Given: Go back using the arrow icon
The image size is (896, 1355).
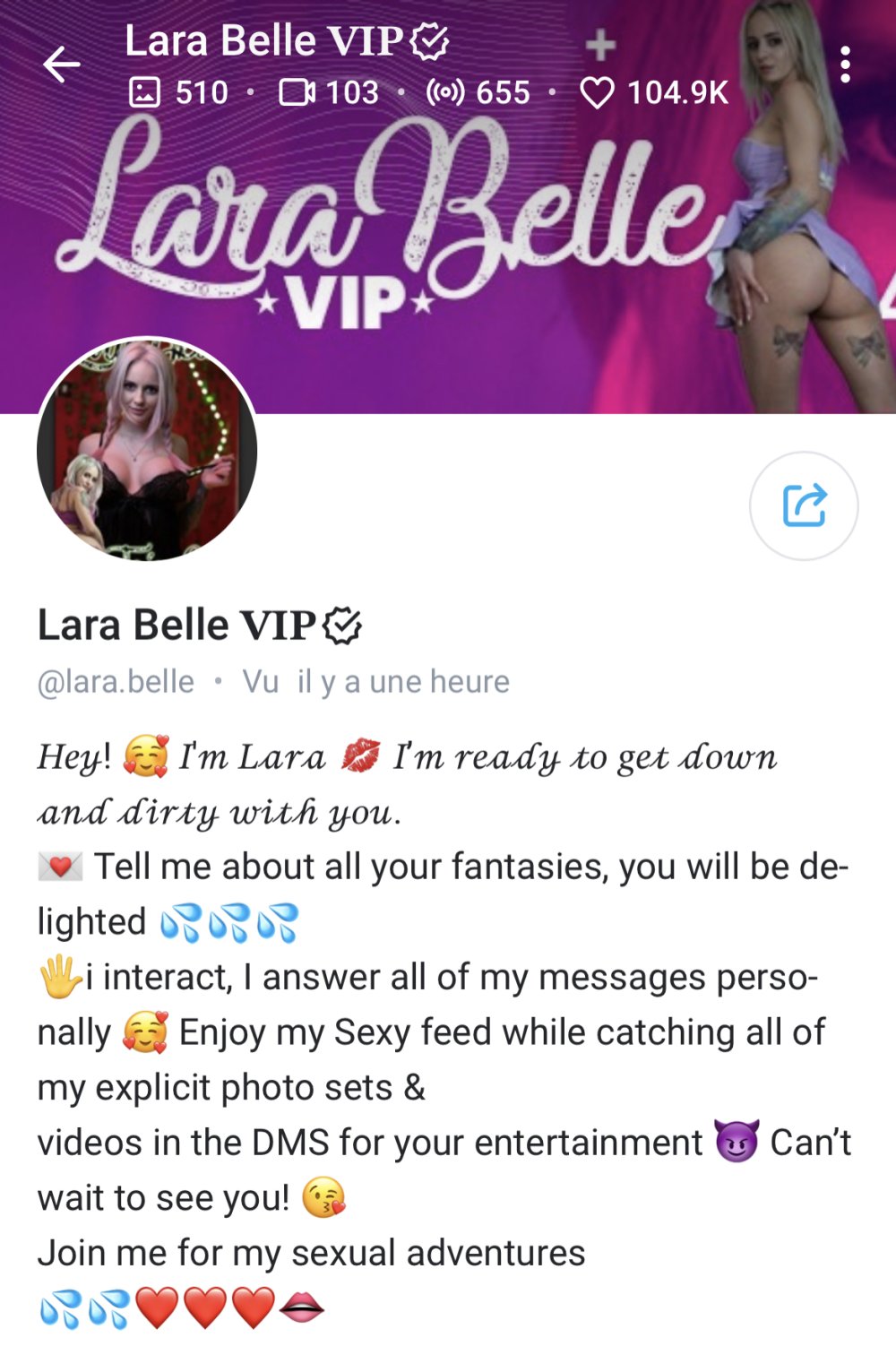Looking at the screenshot, I should click(x=62, y=65).
